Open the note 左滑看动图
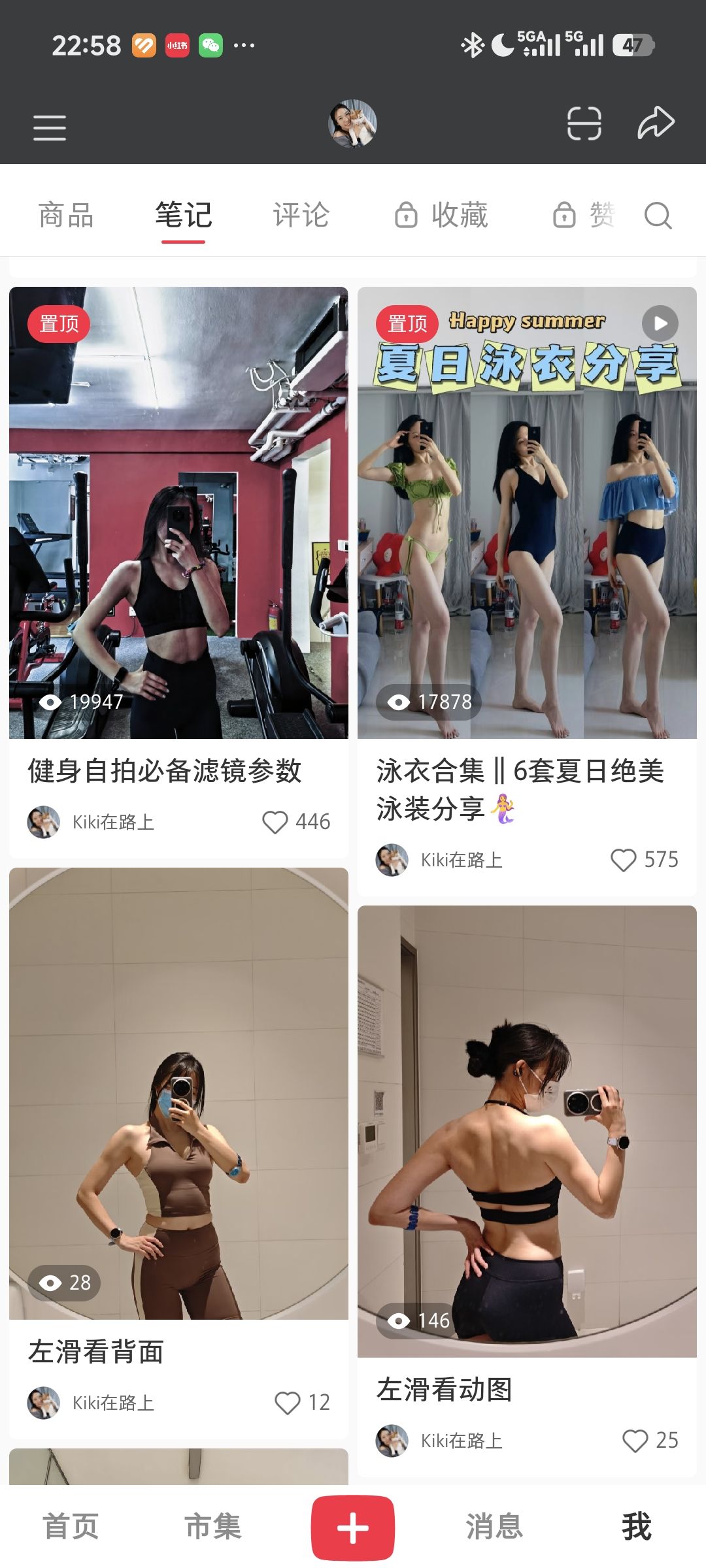The width and height of the screenshot is (706, 1568). (x=527, y=1131)
